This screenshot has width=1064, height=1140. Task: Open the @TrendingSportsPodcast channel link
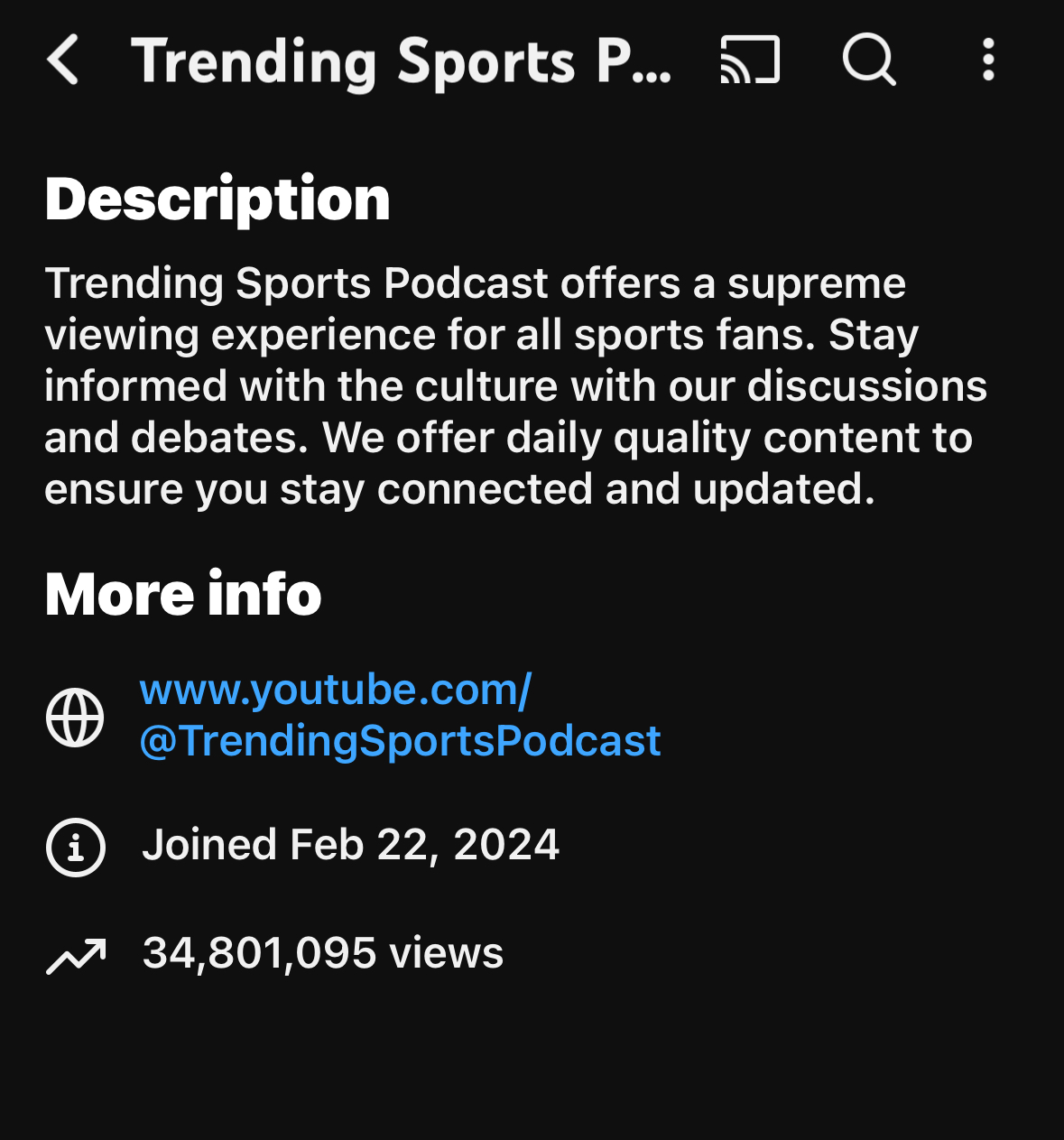[x=400, y=715]
